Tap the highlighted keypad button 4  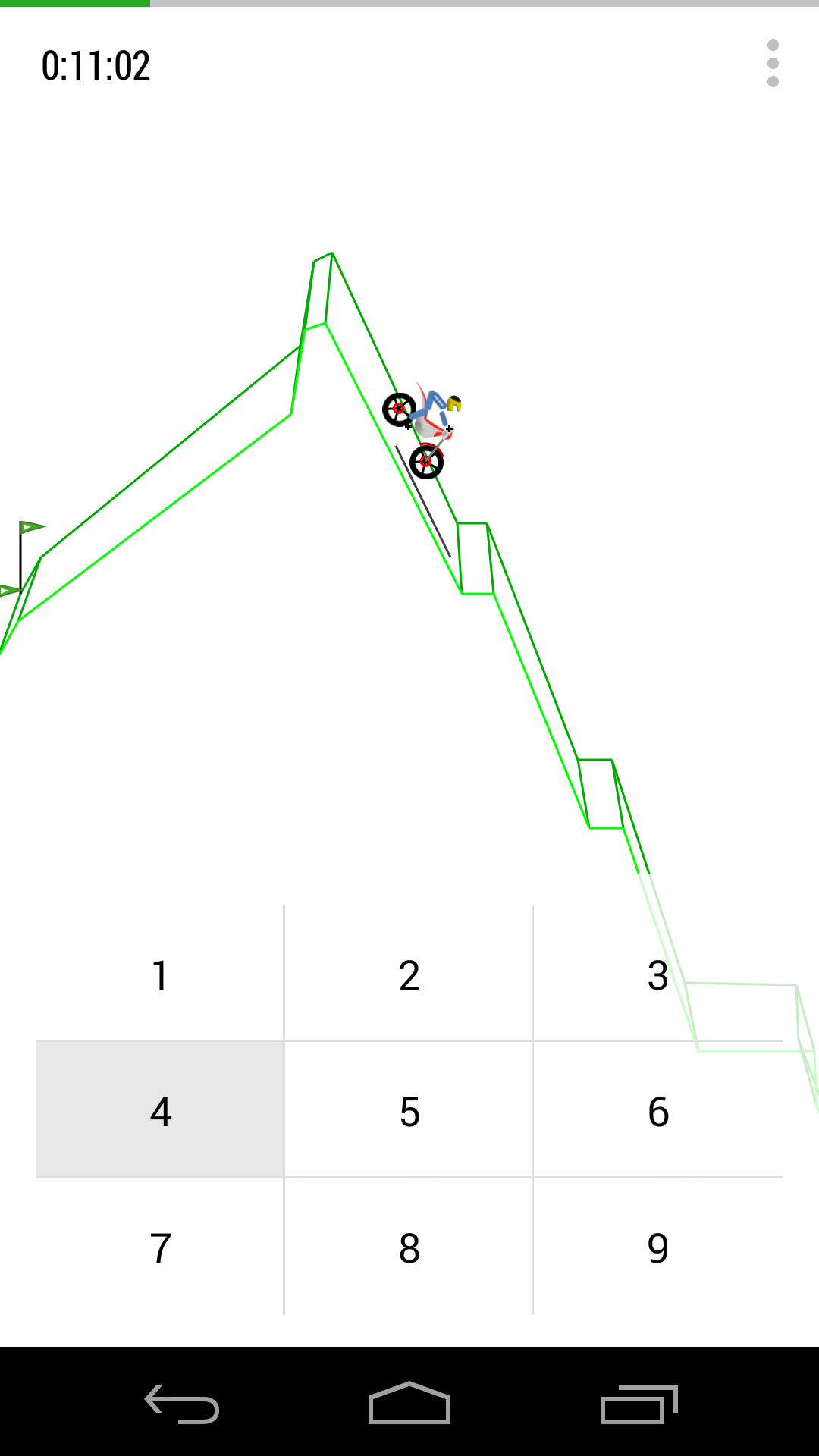[160, 1109]
